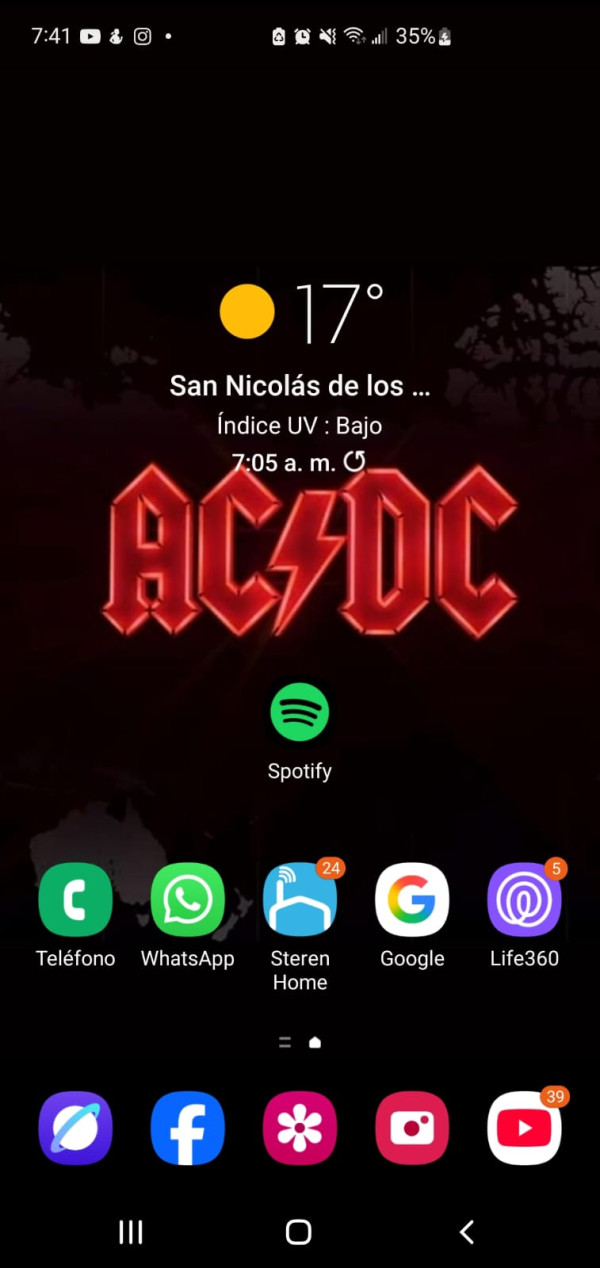This screenshot has width=600, height=1268.
Task: Launch YouTube from the dock
Action: coord(524,1128)
